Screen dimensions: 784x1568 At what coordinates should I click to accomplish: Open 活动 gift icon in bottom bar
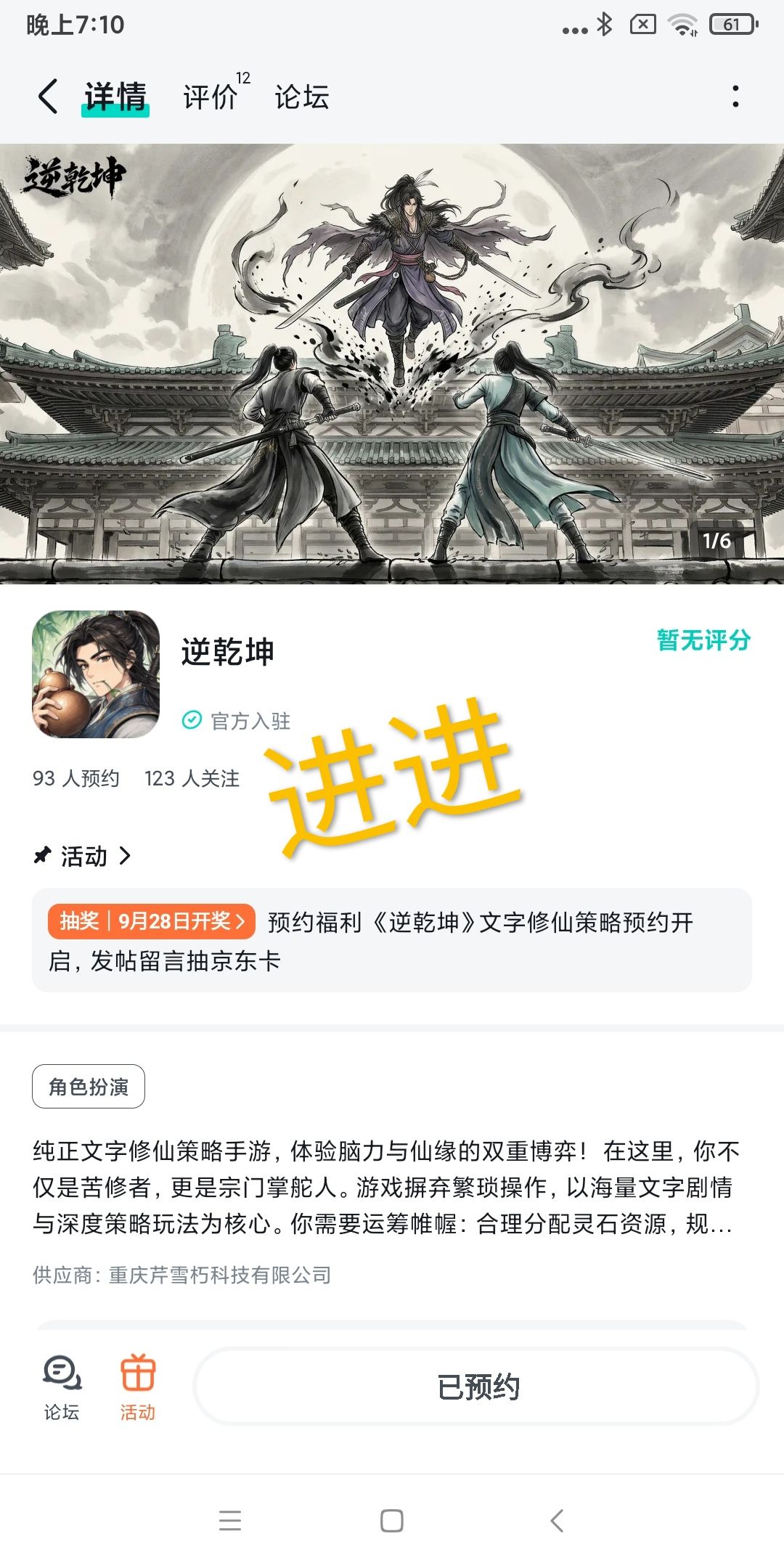tap(138, 1387)
